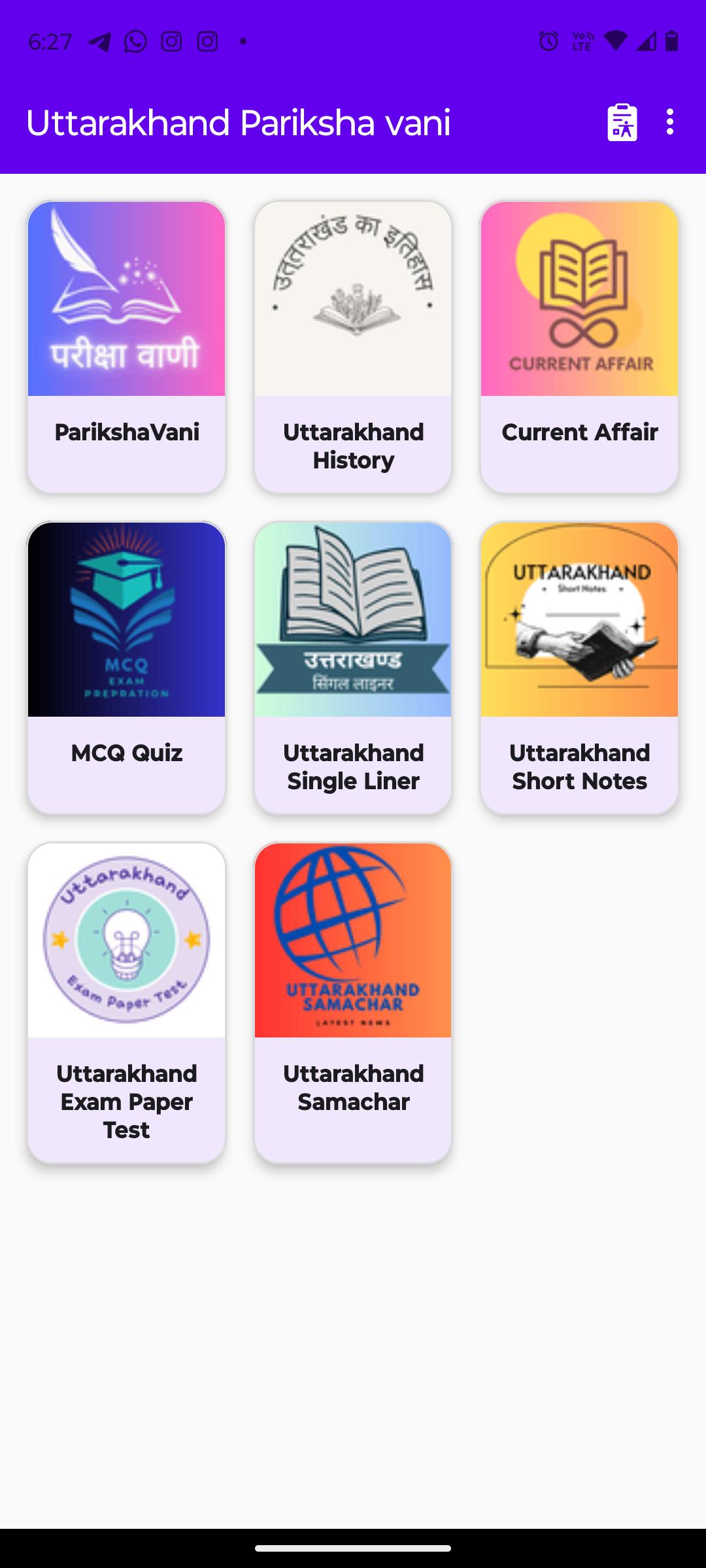Select the Current Affair card
Screen dimensions: 706x1568
(579, 346)
